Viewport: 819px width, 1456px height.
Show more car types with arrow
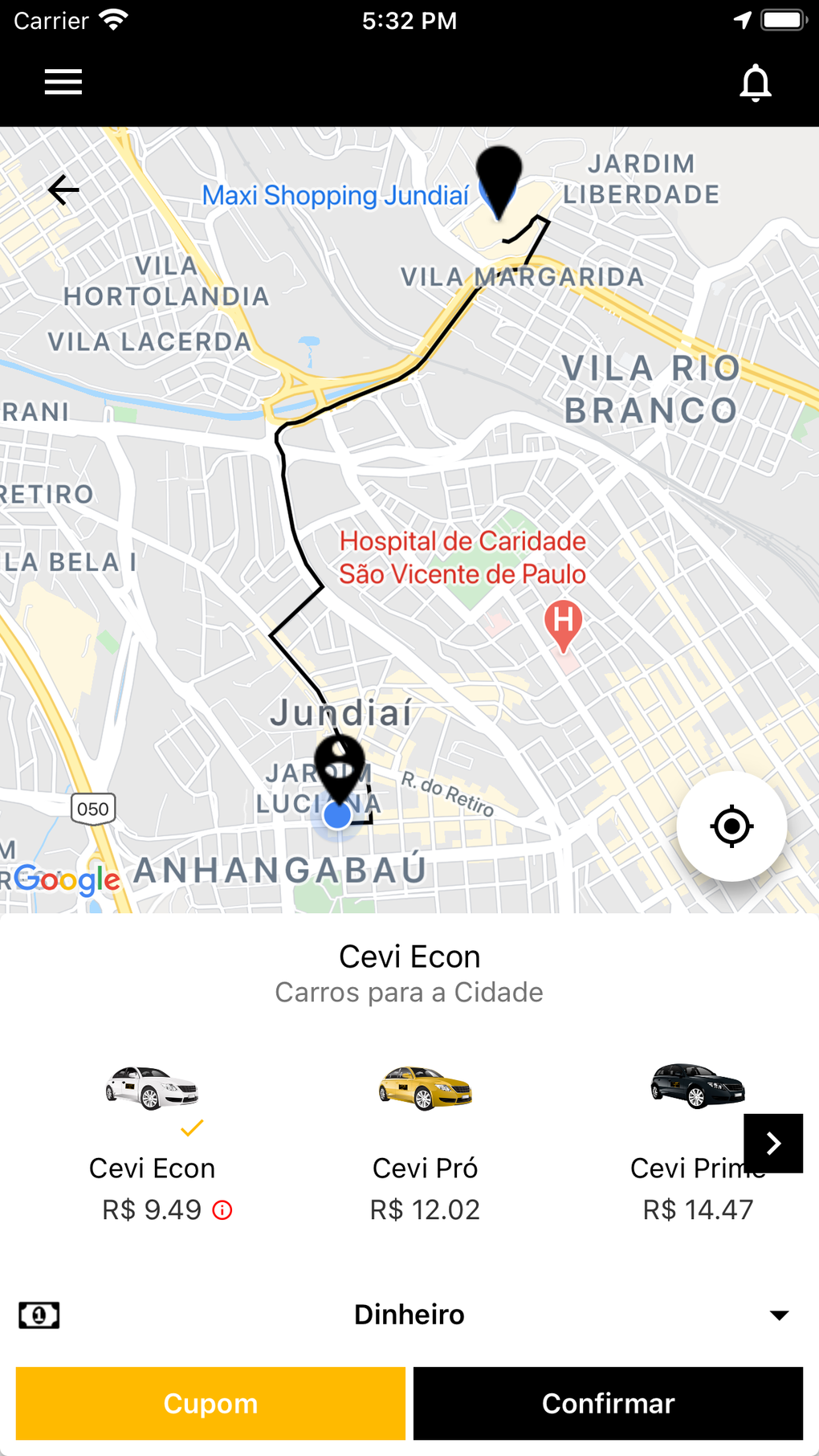(773, 1143)
